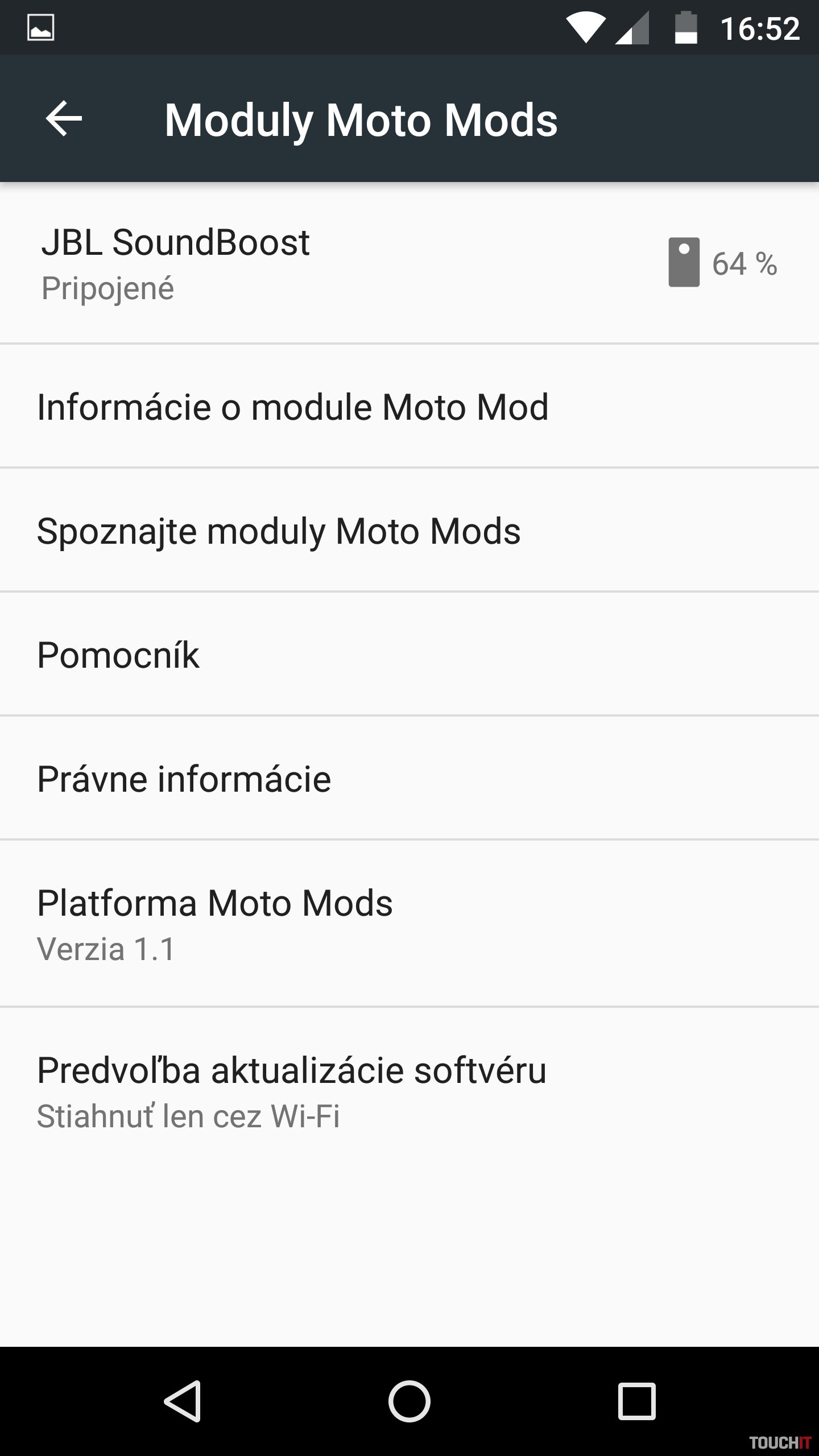Image resolution: width=819 pixels, height=1456 pixels.
Task: Select Spoznajte moduly Moto Mods
Action: click(x=279, y=531)
